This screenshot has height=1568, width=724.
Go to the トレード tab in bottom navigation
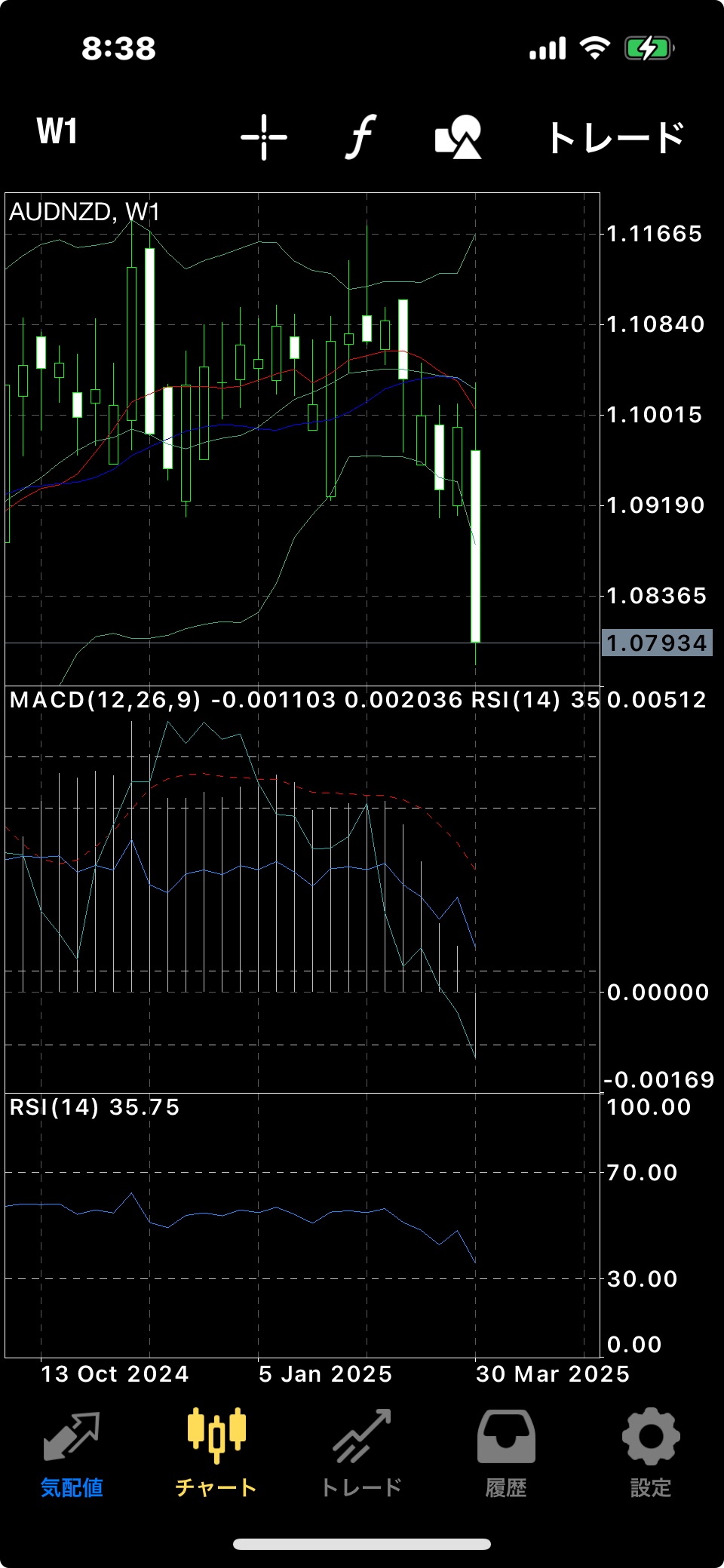point(361,1455)
